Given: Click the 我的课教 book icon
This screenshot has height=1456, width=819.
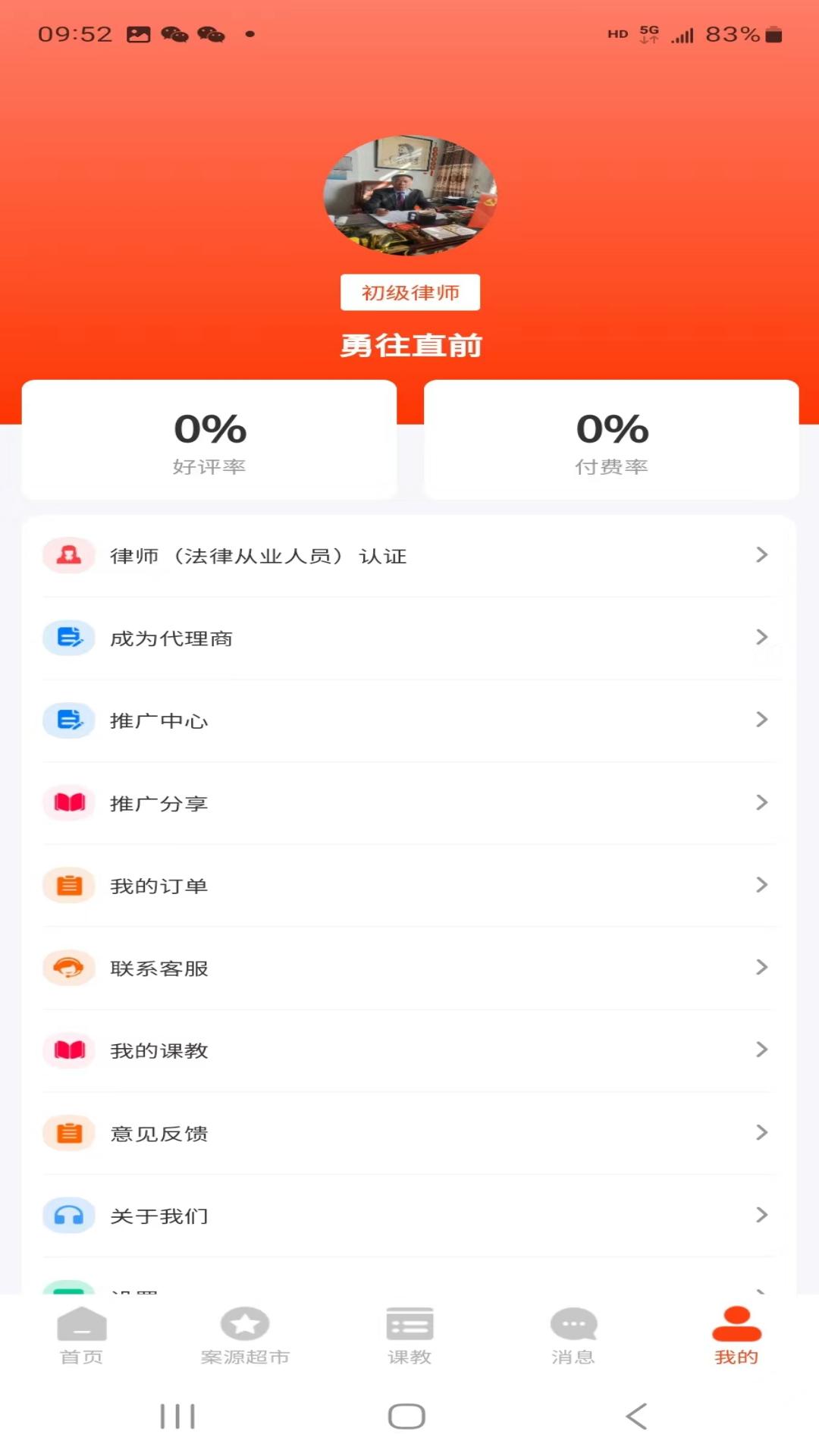Looking at the screenshot, I should 69,1050.
